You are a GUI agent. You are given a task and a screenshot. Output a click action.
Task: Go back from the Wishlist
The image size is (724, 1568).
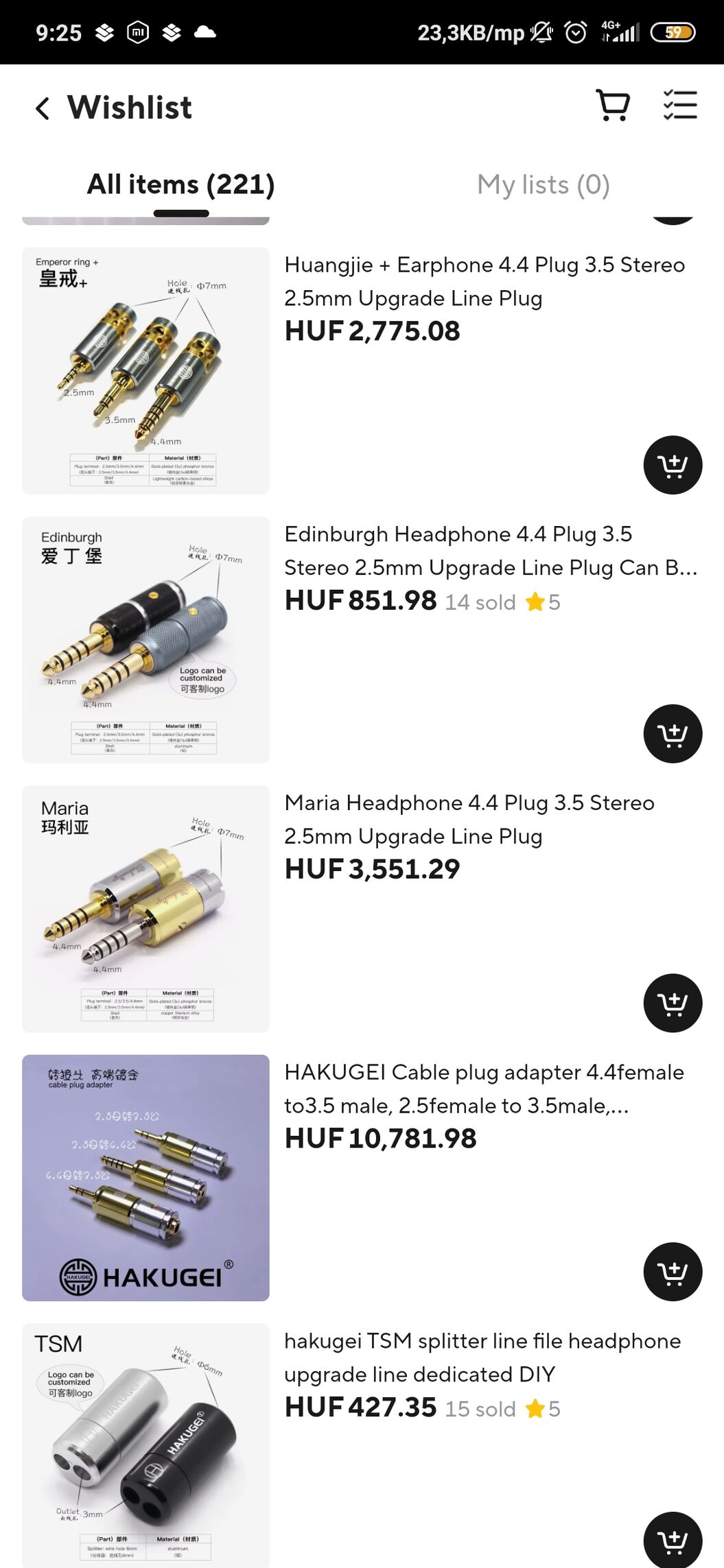[x=43, y=108]
